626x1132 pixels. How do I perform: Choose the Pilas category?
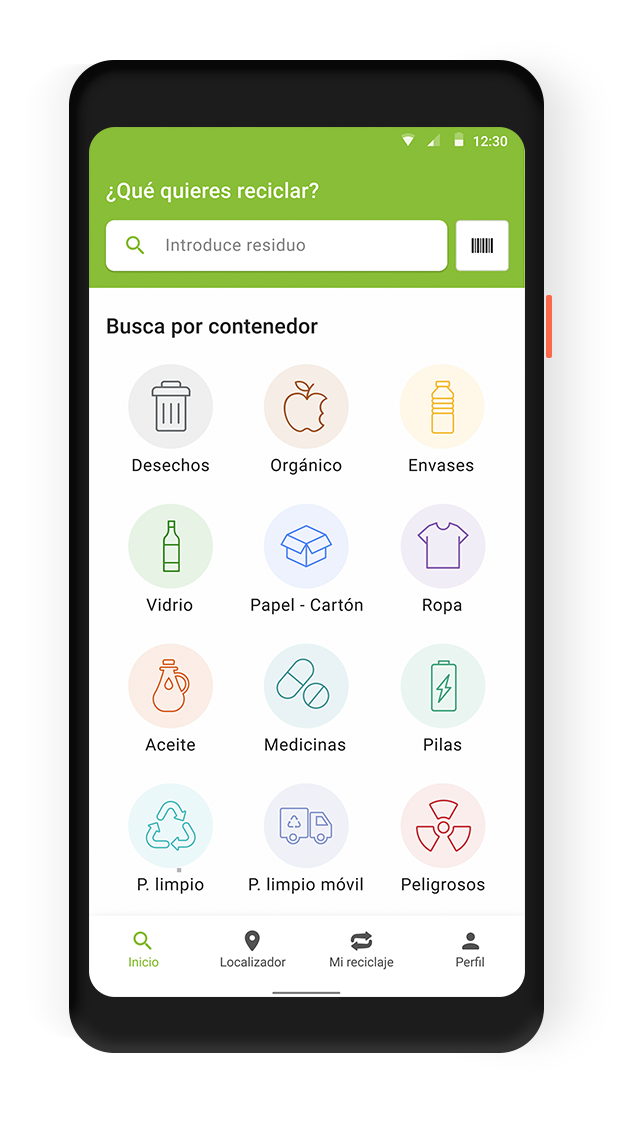[x=442, y=687]
